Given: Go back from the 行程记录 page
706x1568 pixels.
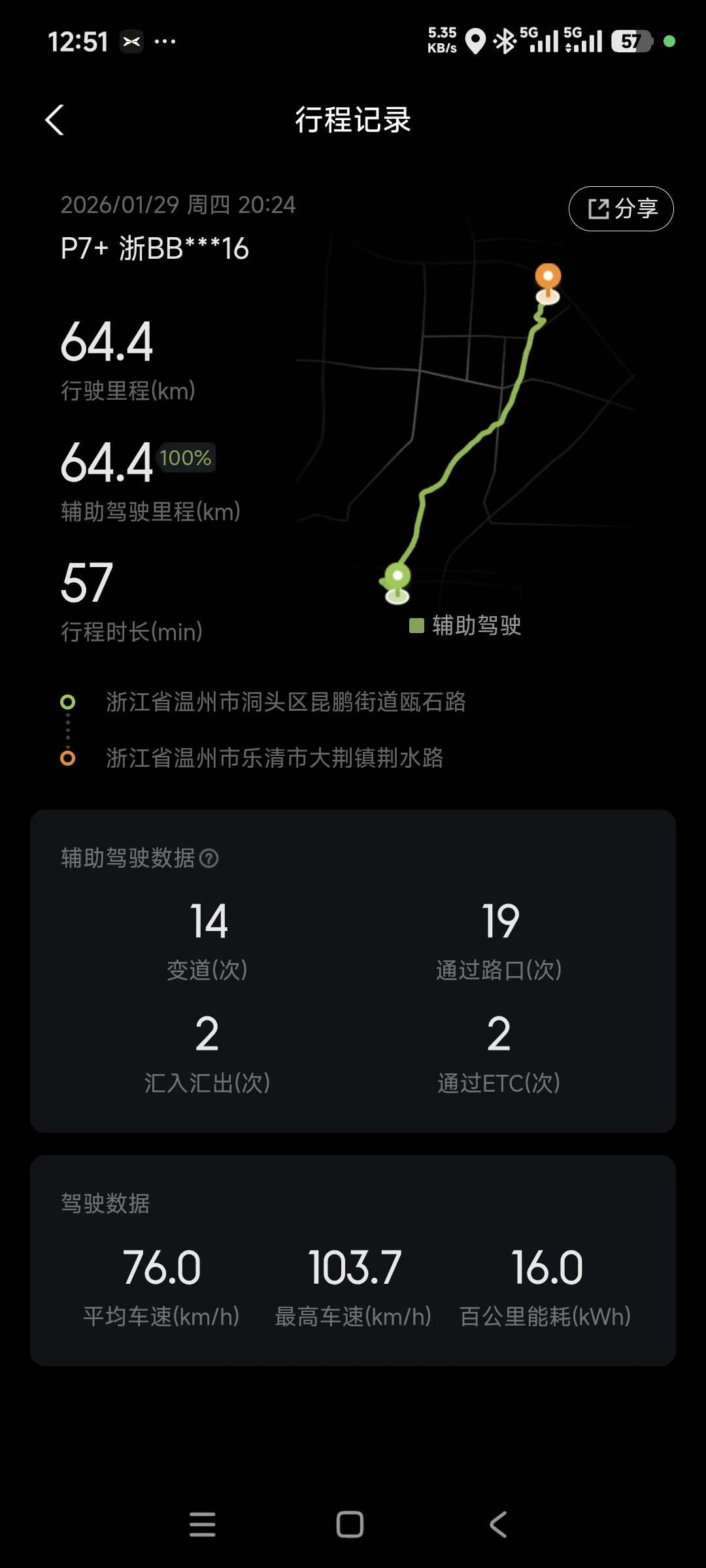Looking at the screenshot, I should 55,120.
